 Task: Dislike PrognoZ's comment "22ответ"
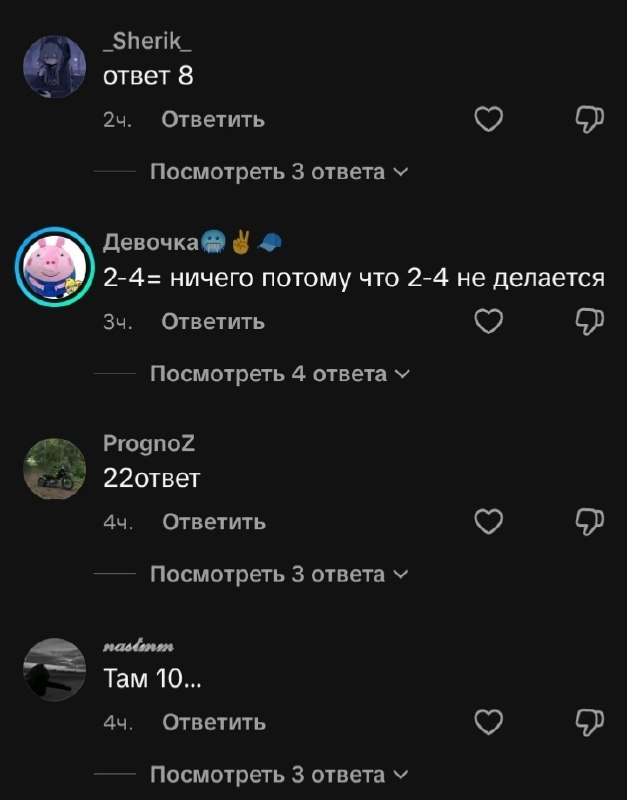tap(590, 522)
